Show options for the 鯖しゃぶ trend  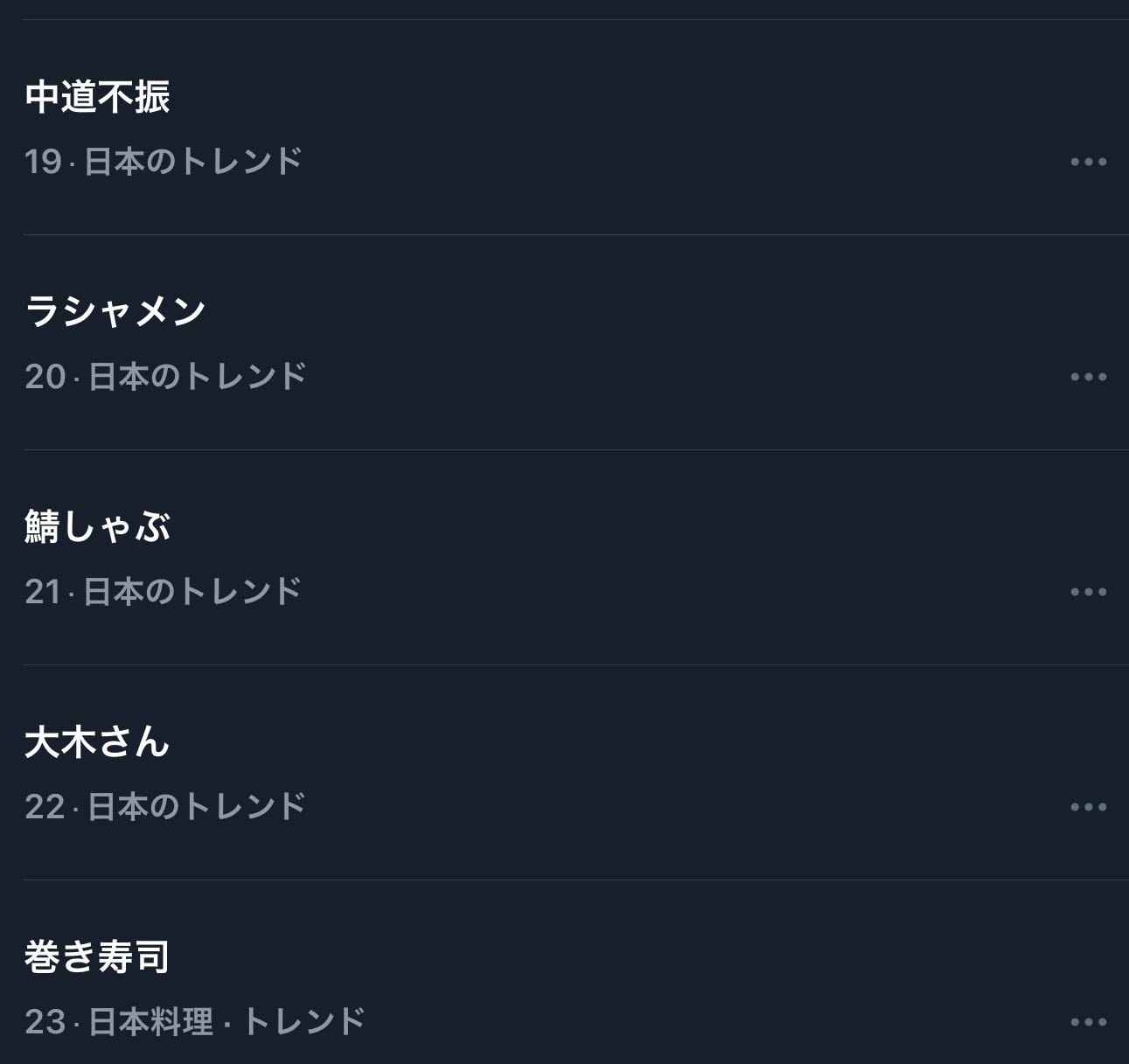coord(1088,592)
